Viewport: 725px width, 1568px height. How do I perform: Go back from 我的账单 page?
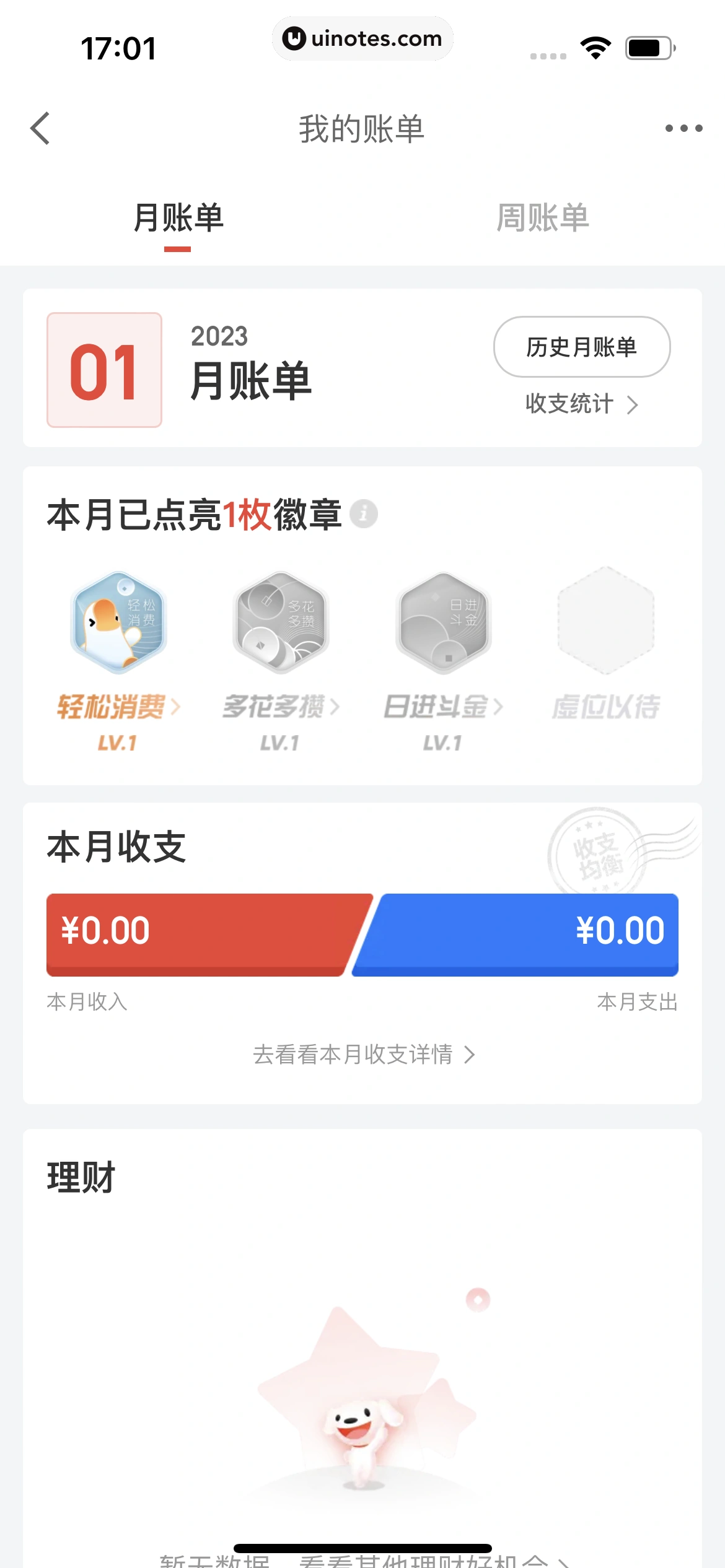click(40, 128)
